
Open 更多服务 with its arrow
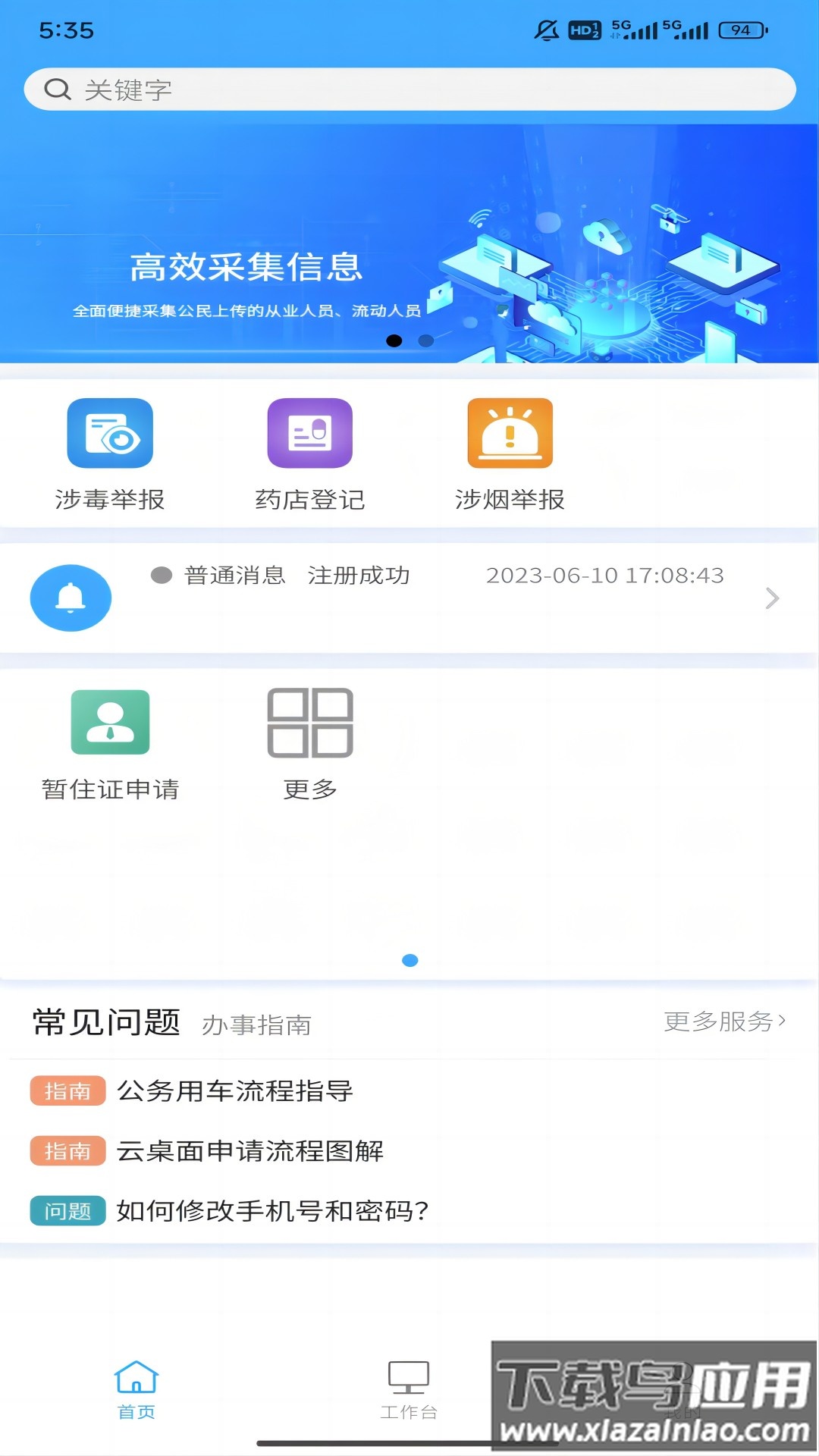pos(724,1023)
